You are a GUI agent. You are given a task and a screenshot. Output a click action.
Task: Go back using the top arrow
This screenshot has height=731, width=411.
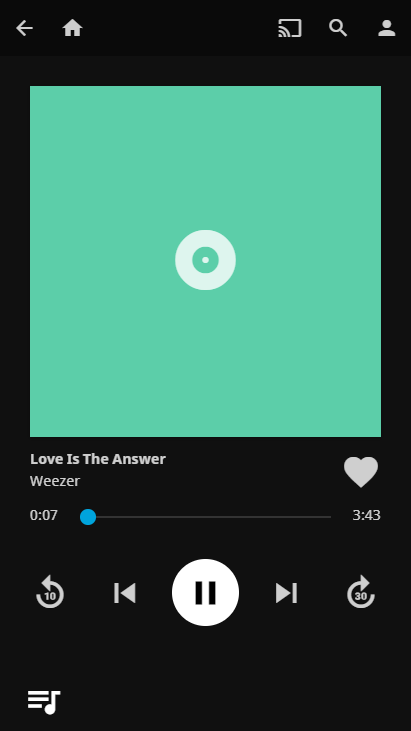24,28
